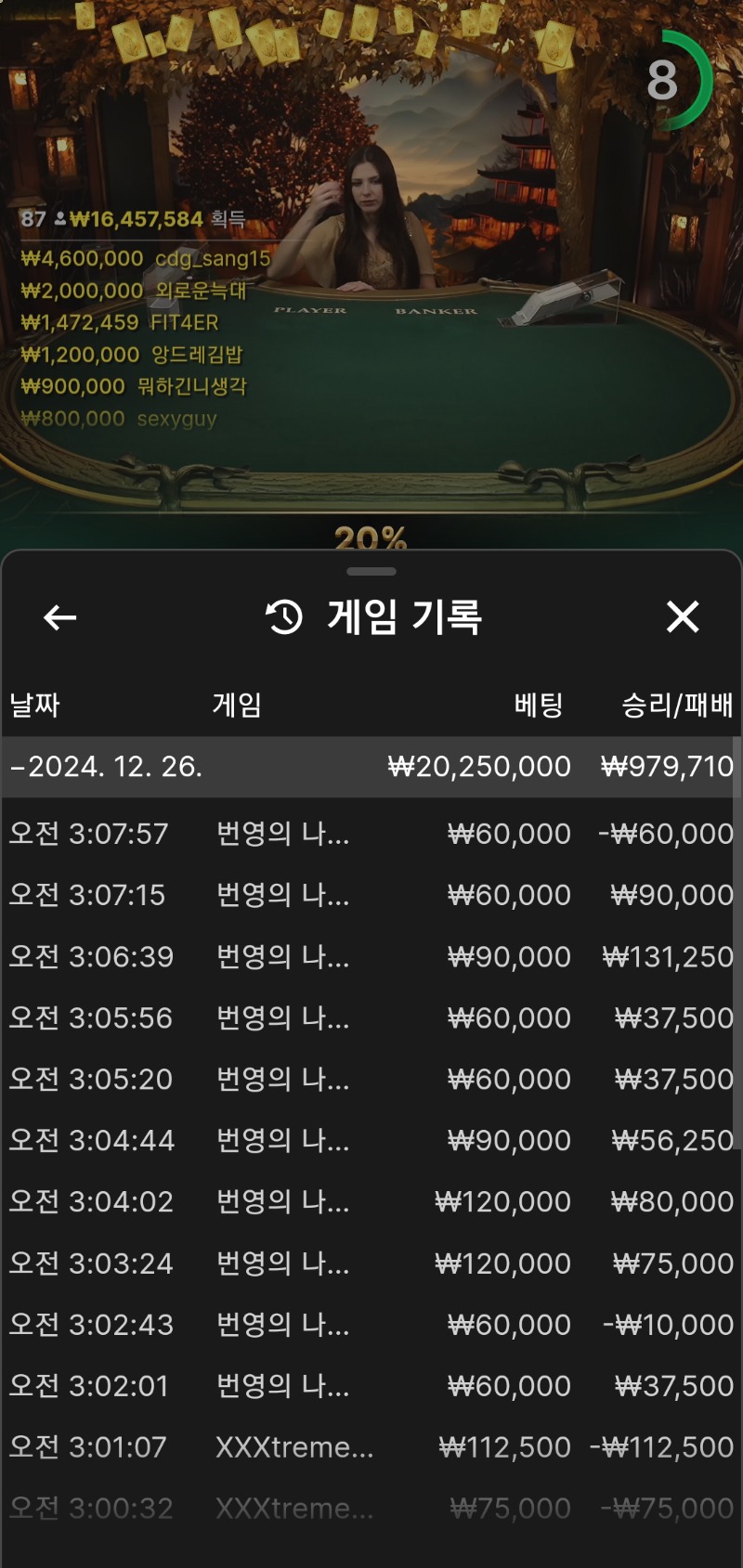Viewport: 743px width, 1568px height.
Task: Open the 오전 3:05:56 game record
Action: tap(371, 1017)
